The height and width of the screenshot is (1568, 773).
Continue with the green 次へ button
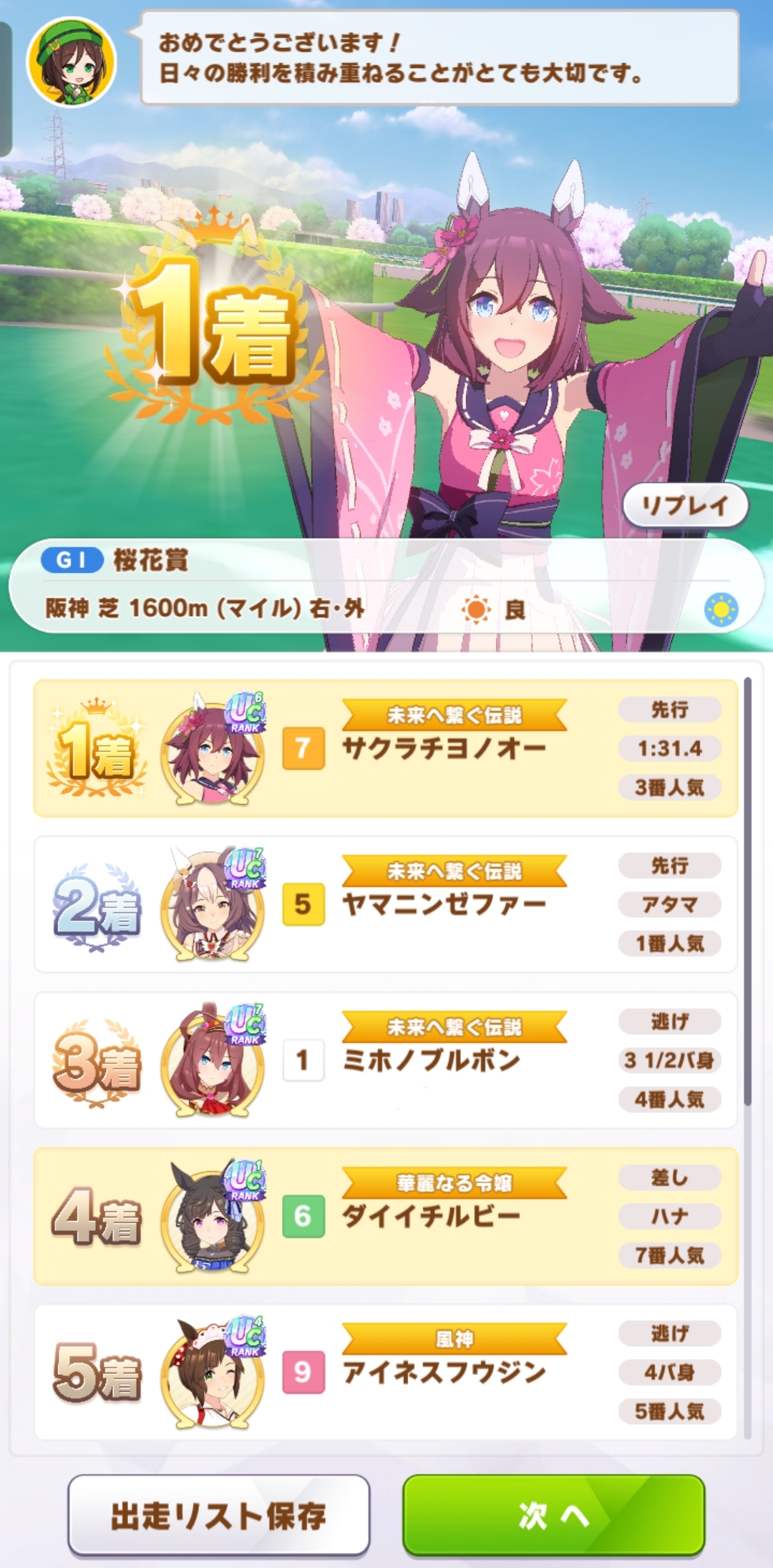pyautogui.click(x=553, y=1515)
